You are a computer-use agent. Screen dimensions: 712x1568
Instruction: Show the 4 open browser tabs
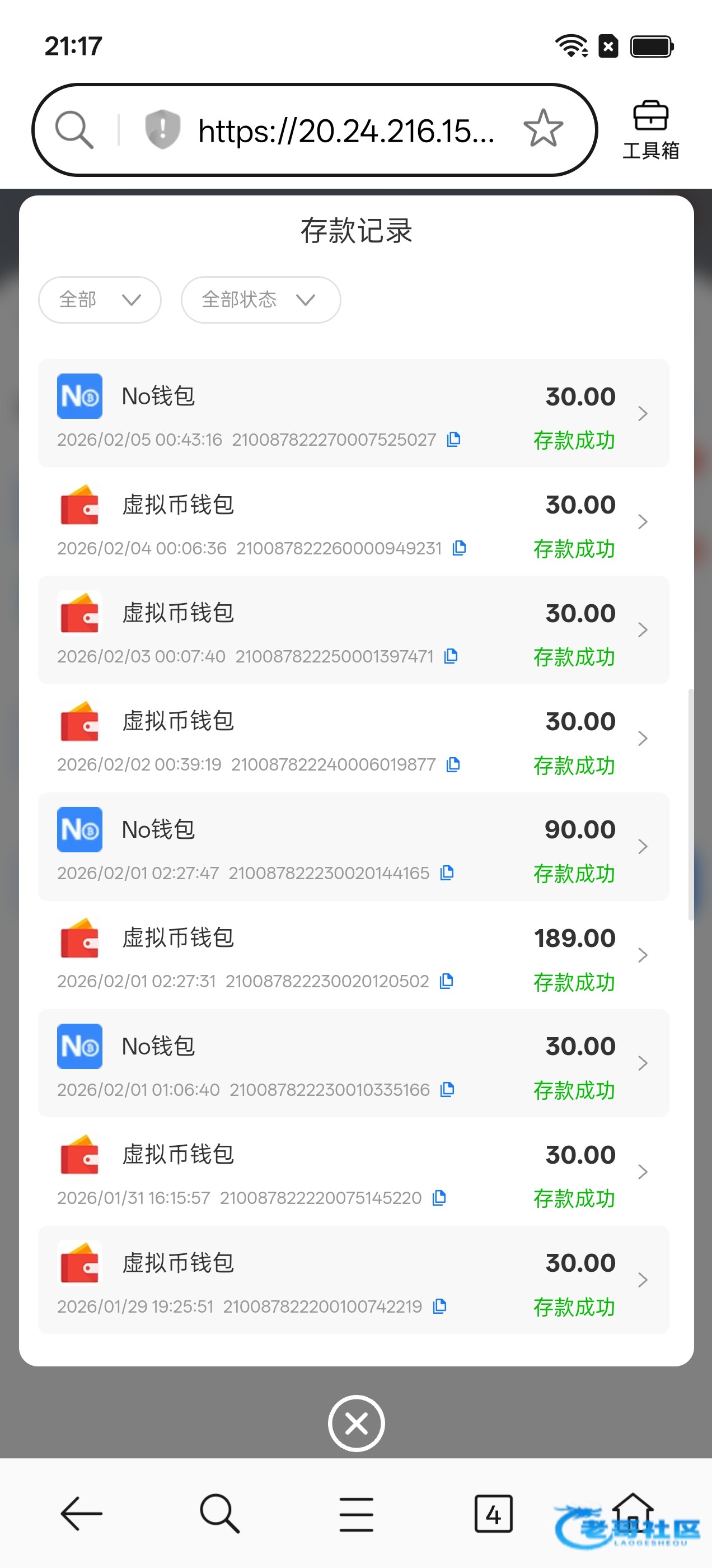point(493,1513)
